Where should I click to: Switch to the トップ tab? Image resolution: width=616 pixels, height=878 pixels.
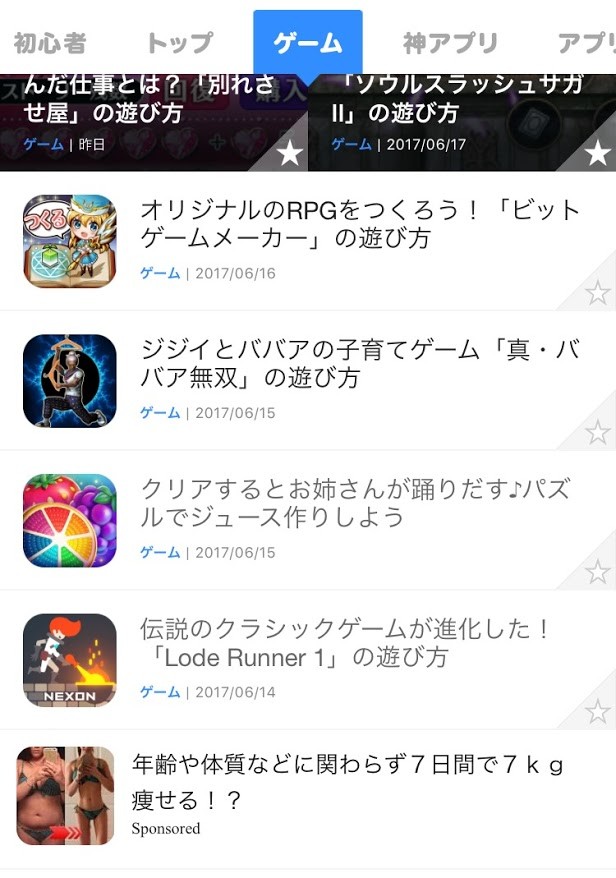coord(179,43)
